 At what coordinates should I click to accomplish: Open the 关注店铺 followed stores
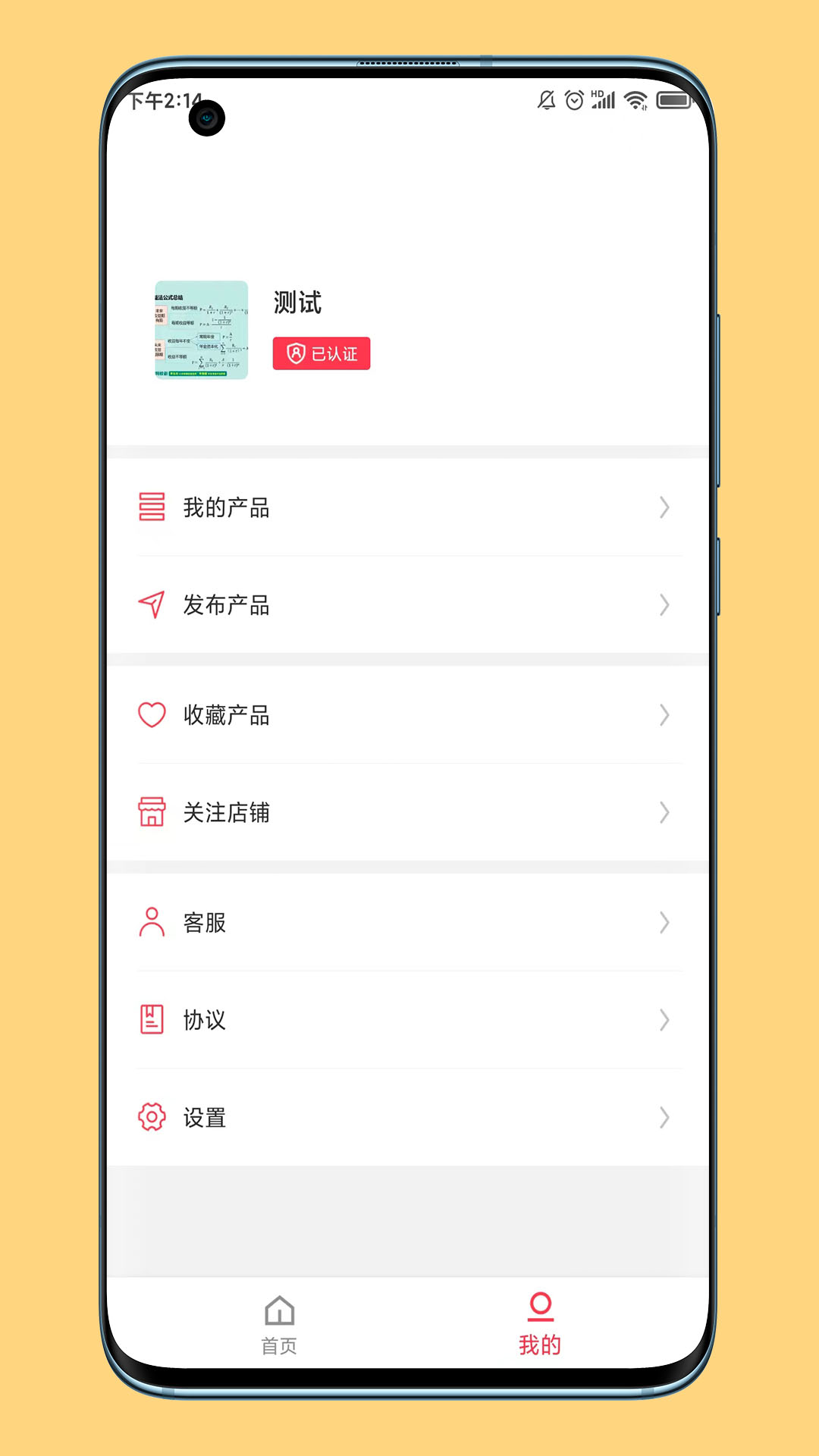408,813
